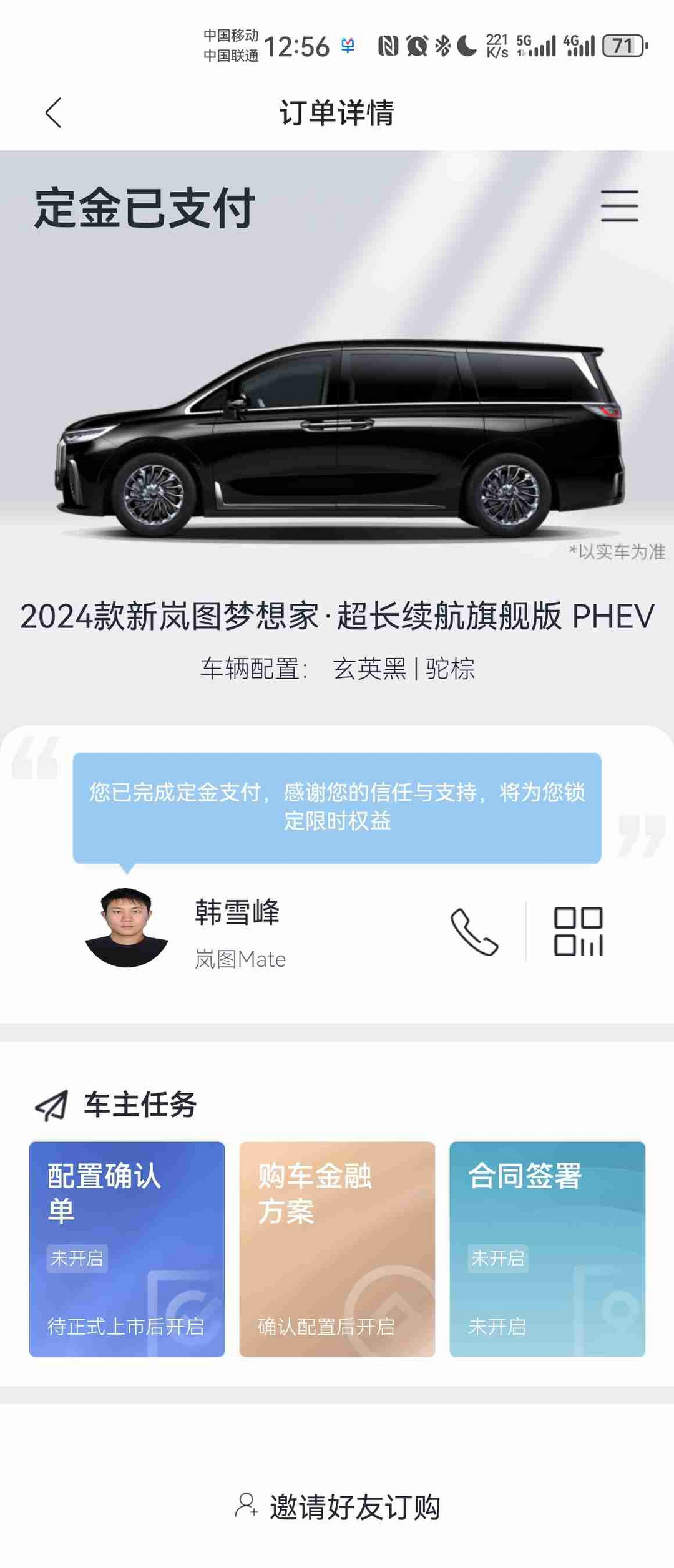Tap 邀请好友订购

coord(338,1508)
